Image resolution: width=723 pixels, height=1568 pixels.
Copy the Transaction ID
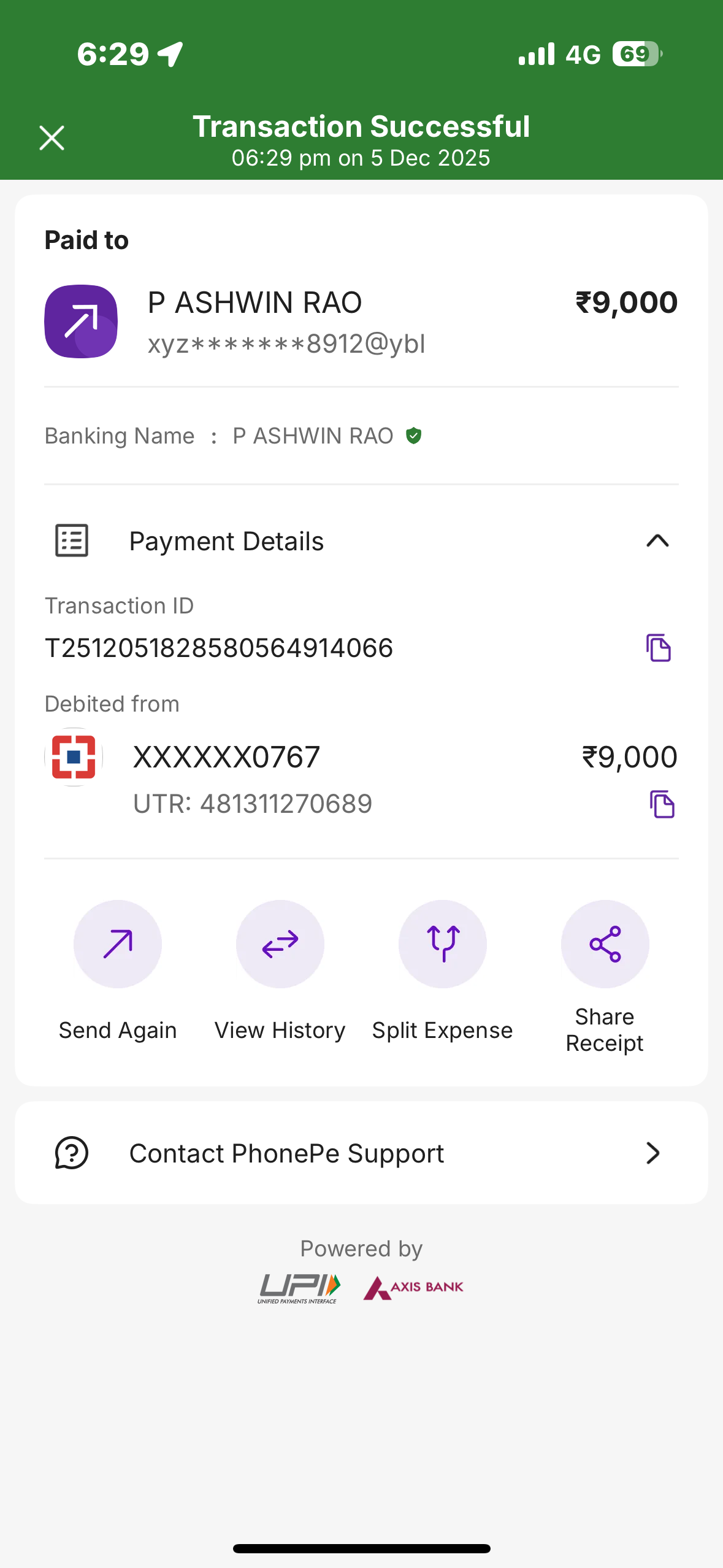(x=658, y=648)
